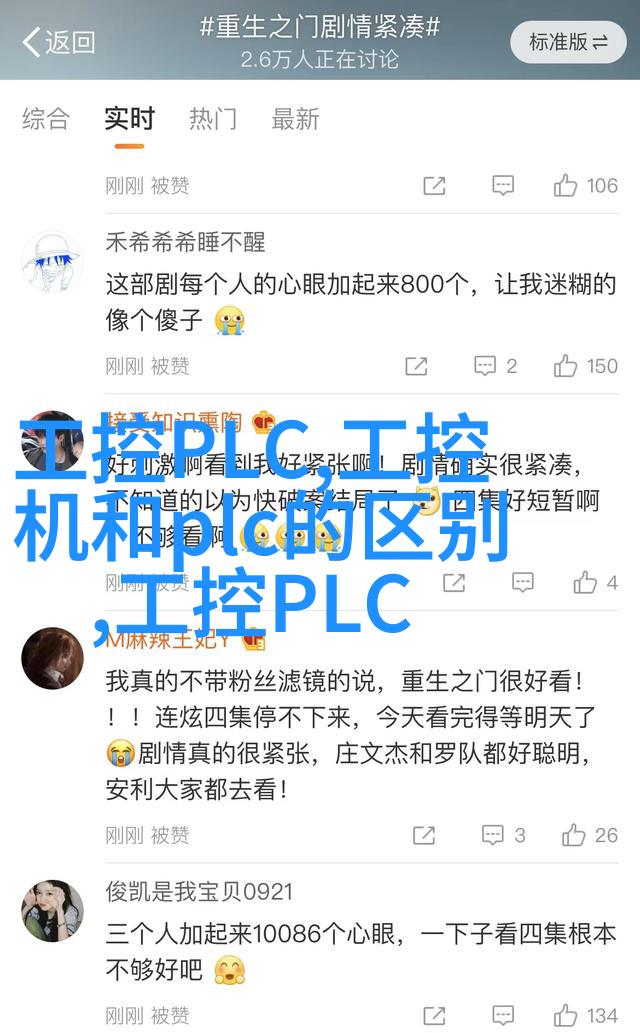
Task: Tap 俊凯是我宝贝0921's avatar
Action: (53, 911)
